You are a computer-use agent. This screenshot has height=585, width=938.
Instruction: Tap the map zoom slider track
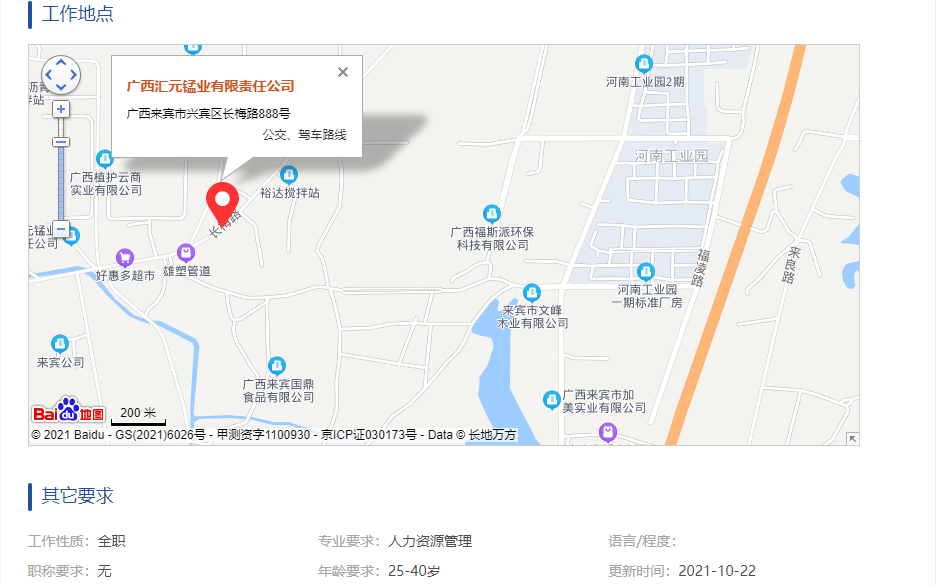coord(61,180)
